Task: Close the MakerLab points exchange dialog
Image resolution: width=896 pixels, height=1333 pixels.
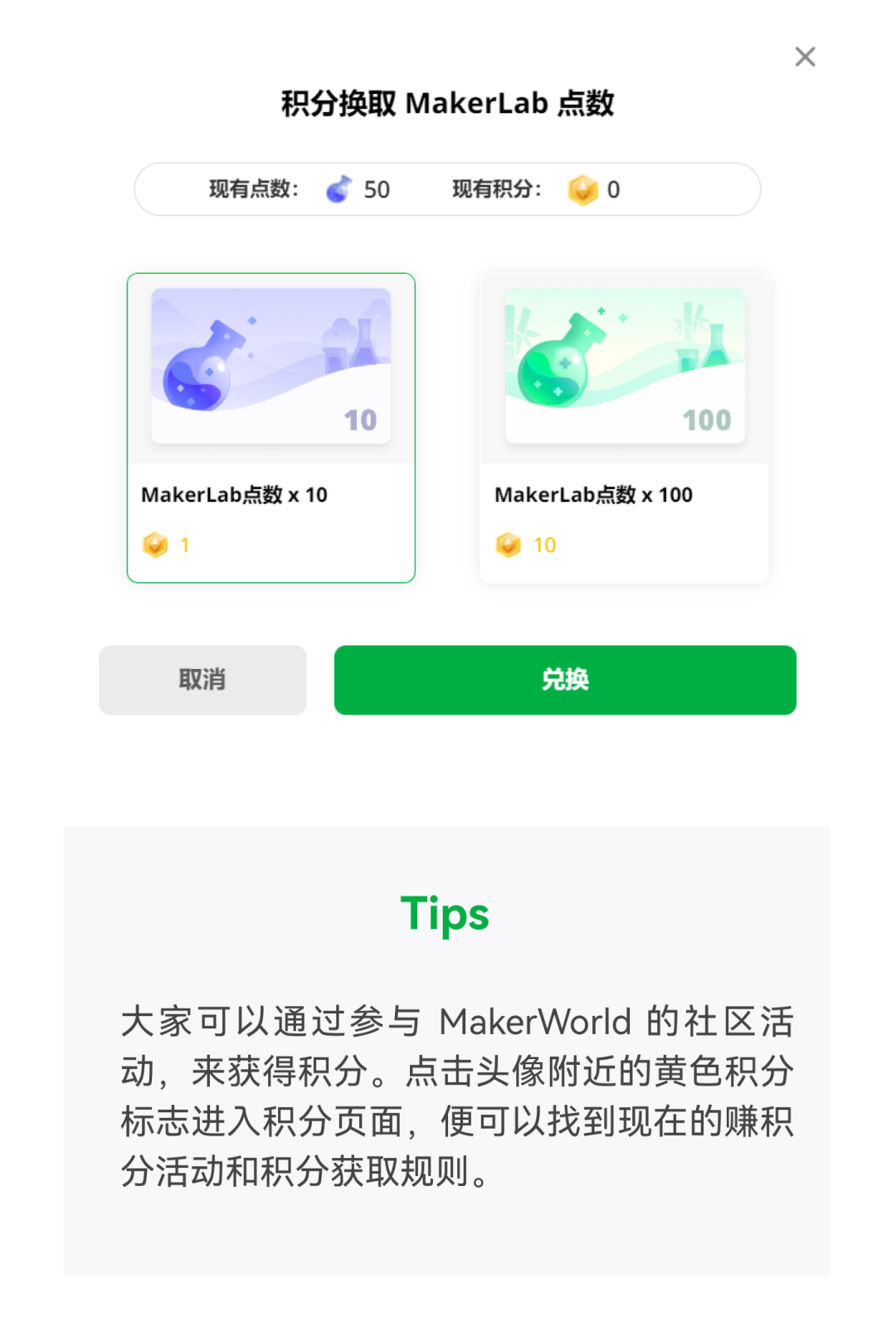Action: click(x=805, y=56)
